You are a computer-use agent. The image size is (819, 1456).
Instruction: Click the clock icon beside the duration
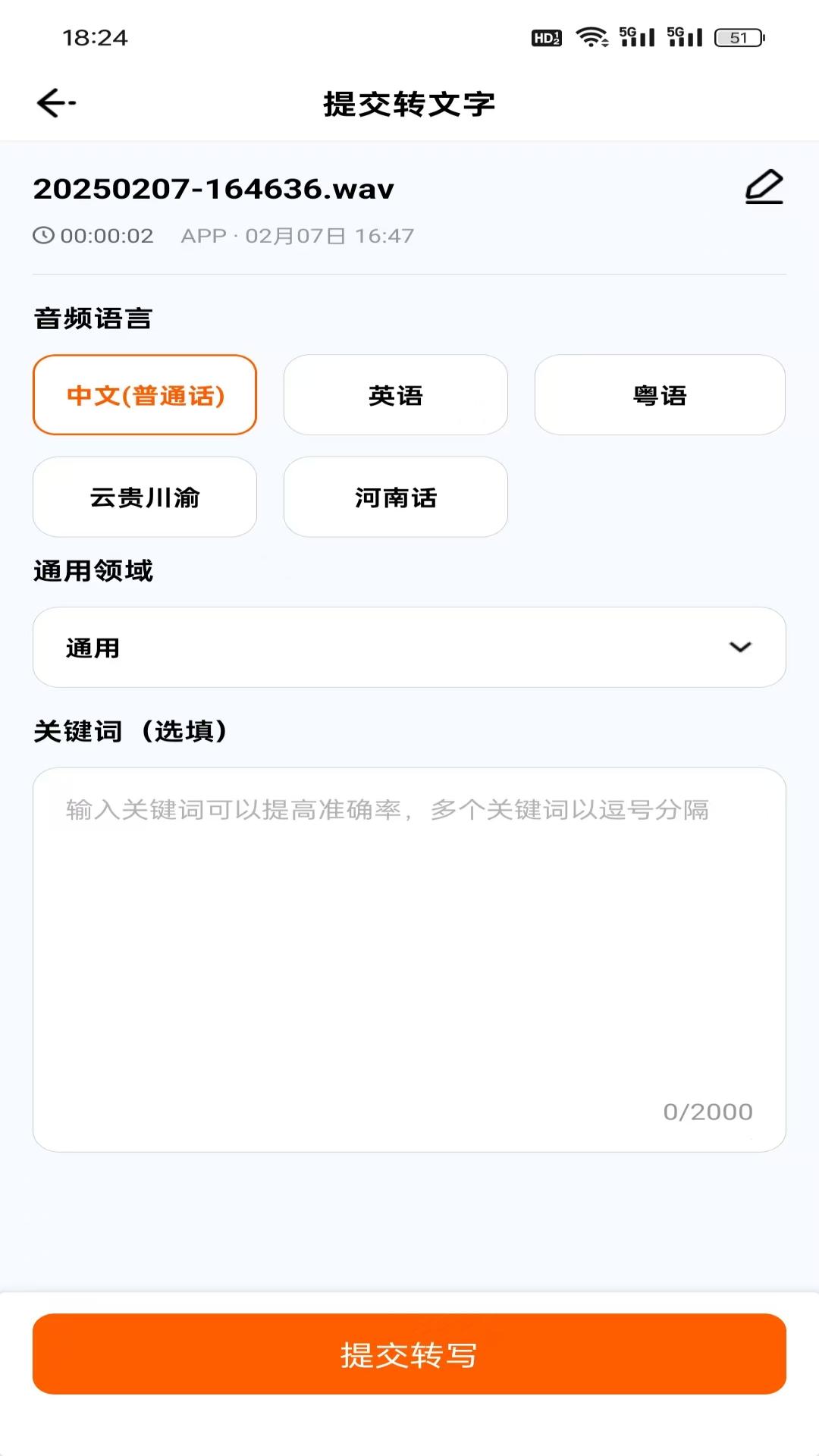43,236
